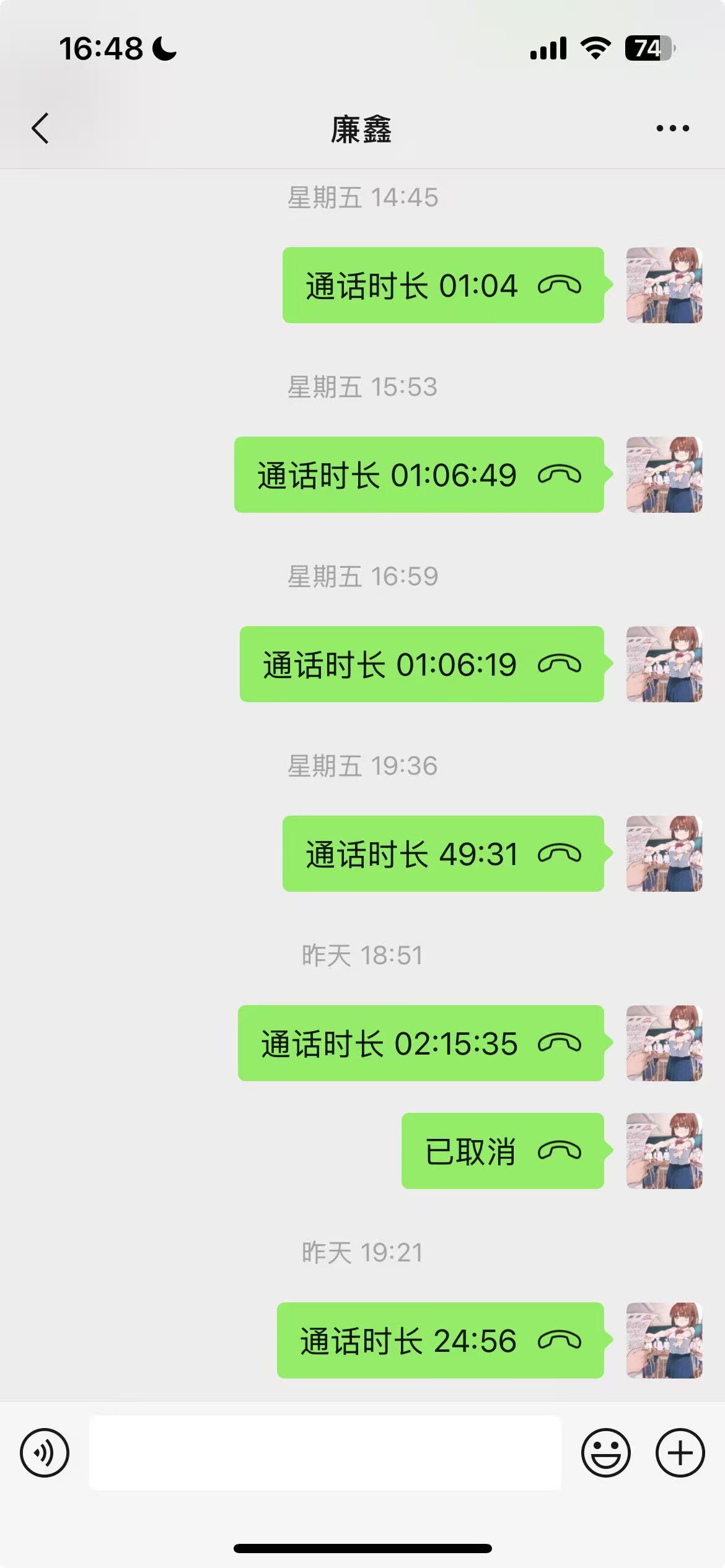Select the 通话时长 49:31 call record

coord(443,854)
